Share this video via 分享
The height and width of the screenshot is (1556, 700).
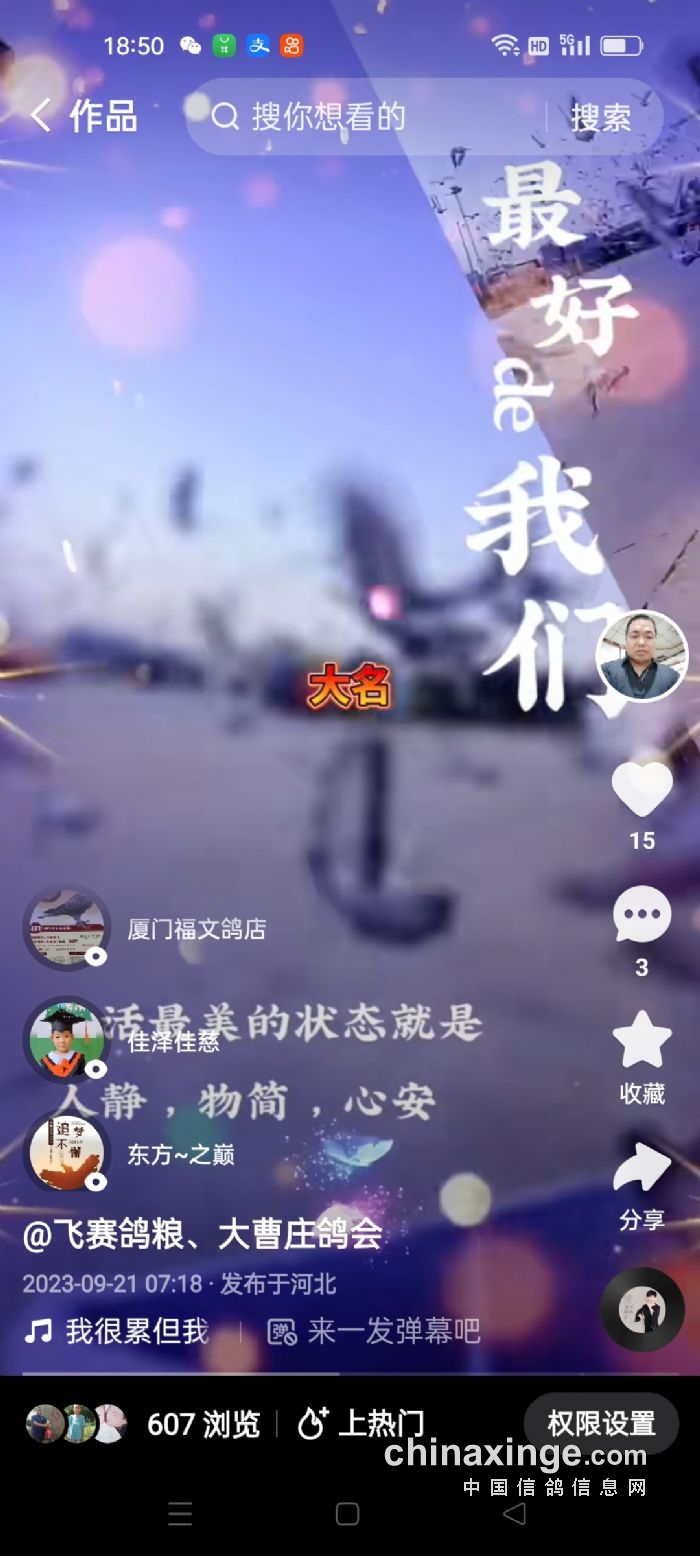(642, 1168)
